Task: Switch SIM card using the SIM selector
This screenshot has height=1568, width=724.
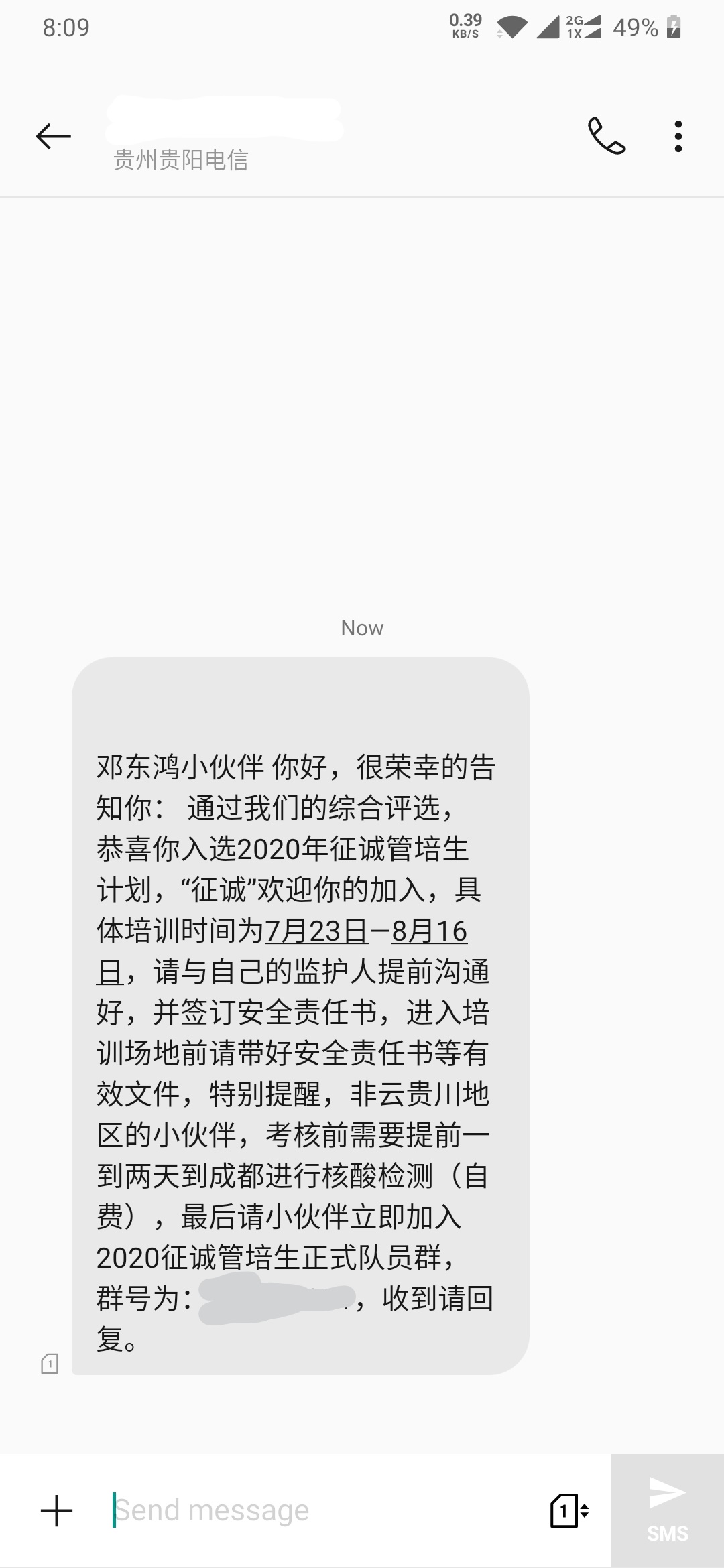Action: coord(569,1510)
